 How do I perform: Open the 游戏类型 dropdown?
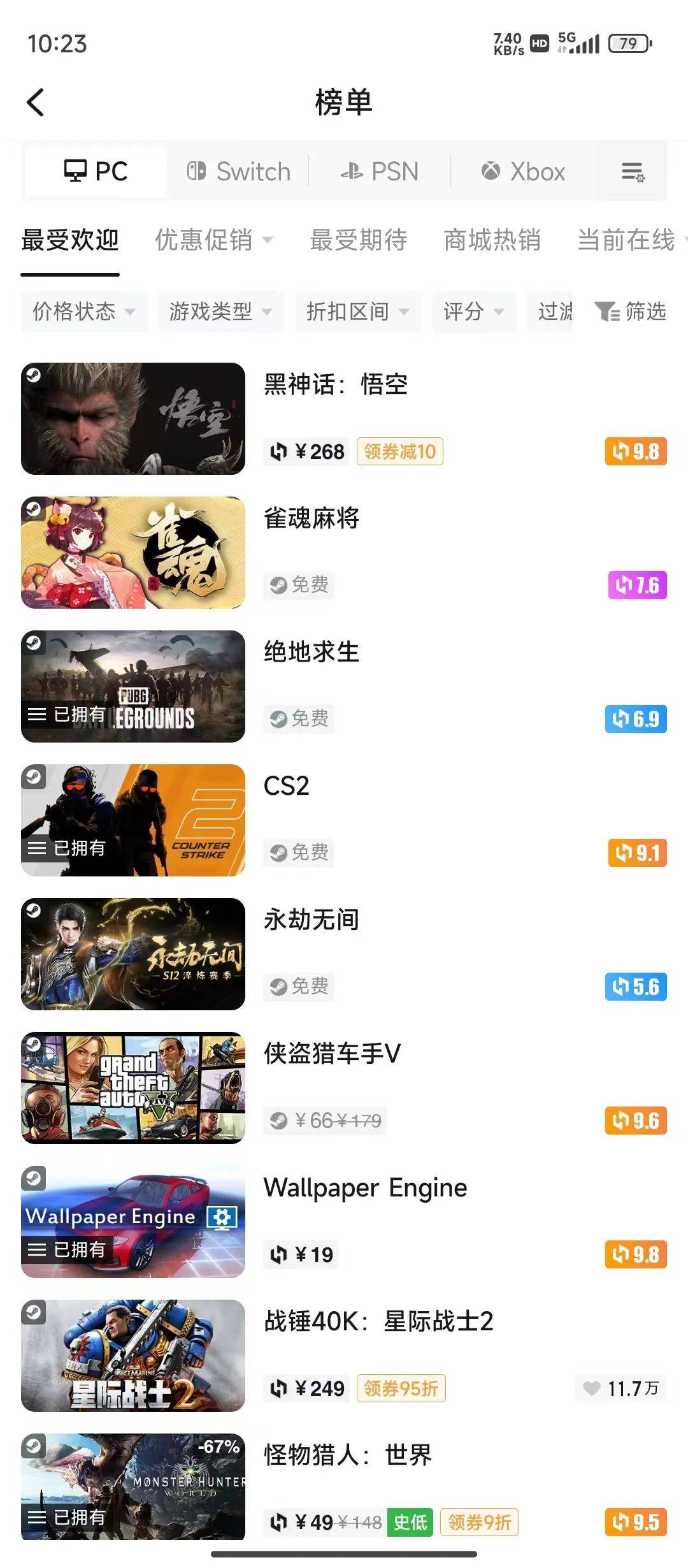pos(221,312)
